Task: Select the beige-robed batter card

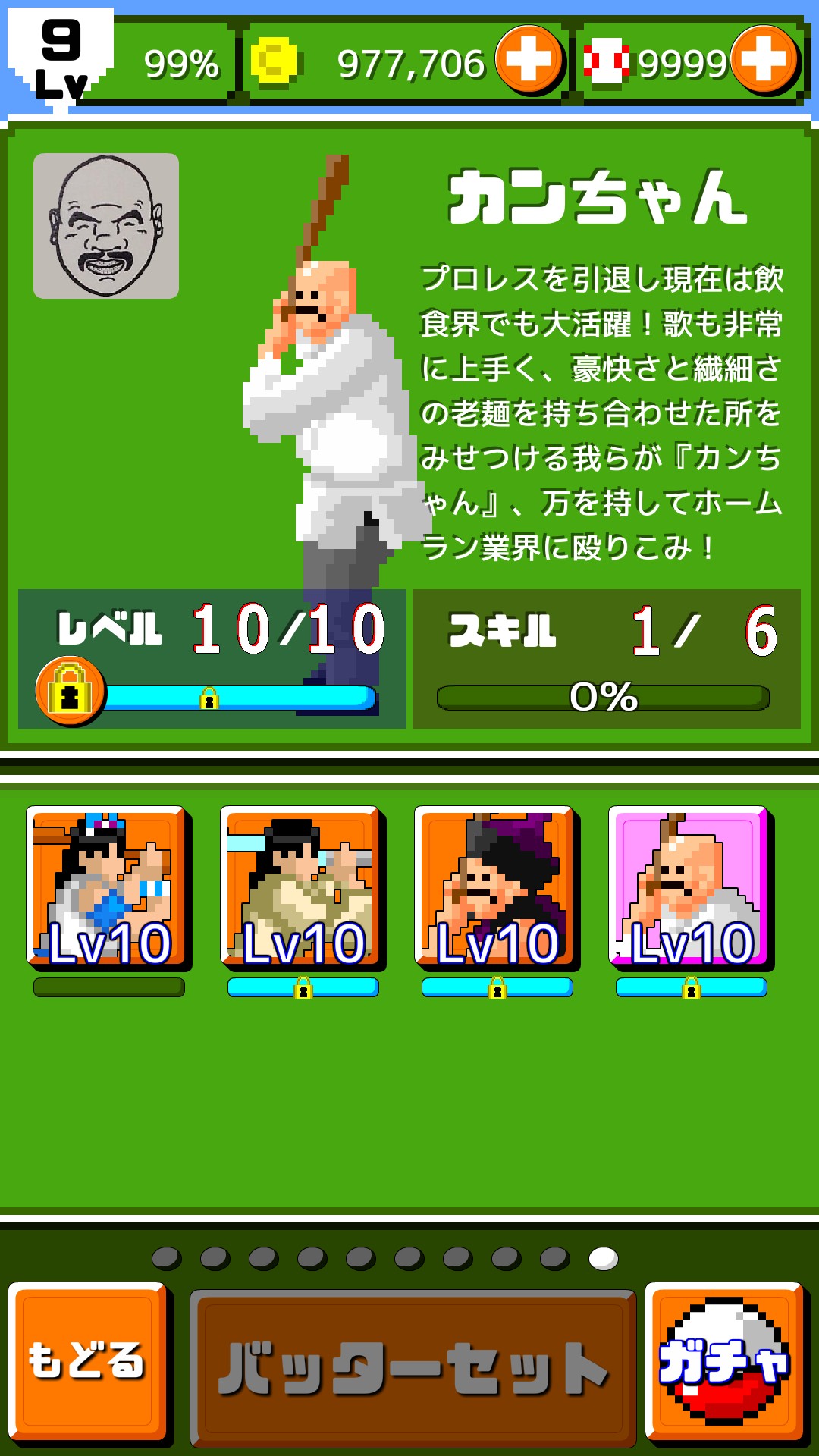Action: [x=302, y=887]
